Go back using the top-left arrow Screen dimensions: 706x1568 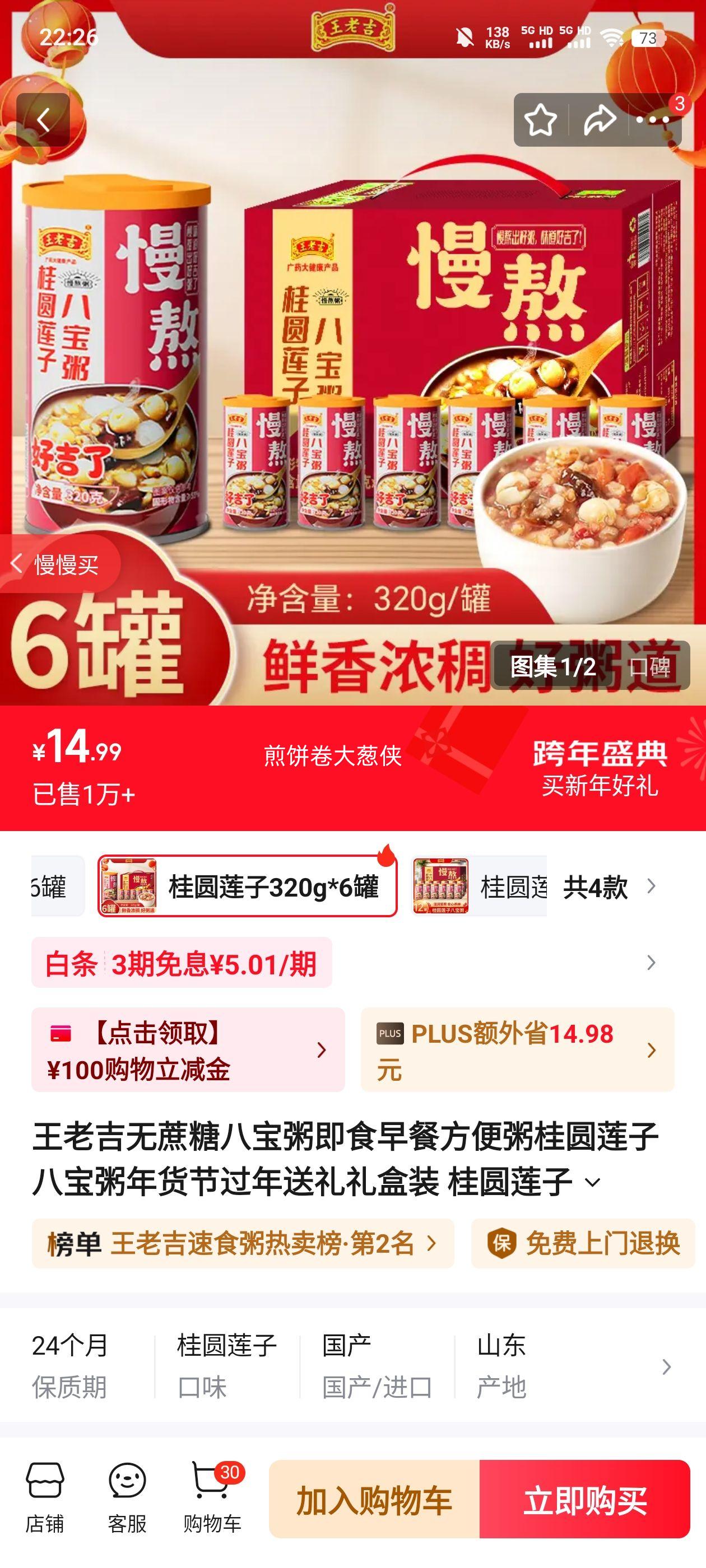tap(43, 119)
